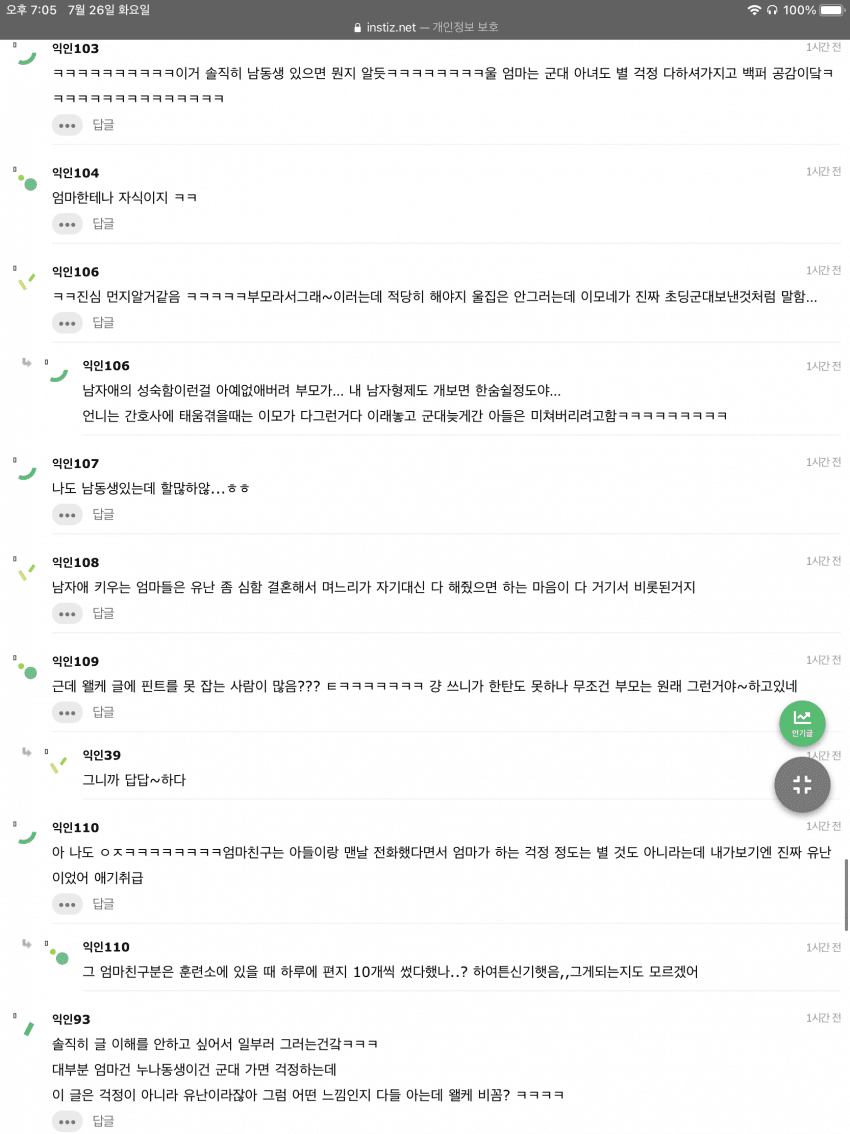
Task: Reply to 익인93's comment
Action: tap(104, 1122)
